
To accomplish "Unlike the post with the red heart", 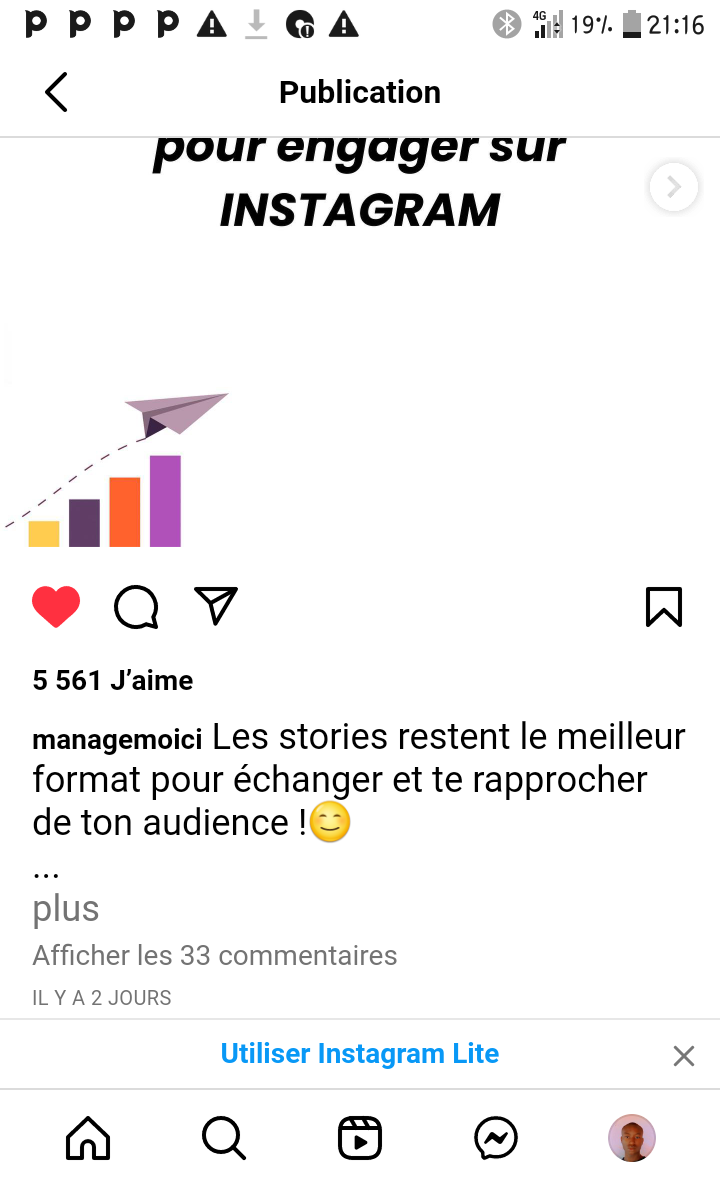I will click(56, 607).
